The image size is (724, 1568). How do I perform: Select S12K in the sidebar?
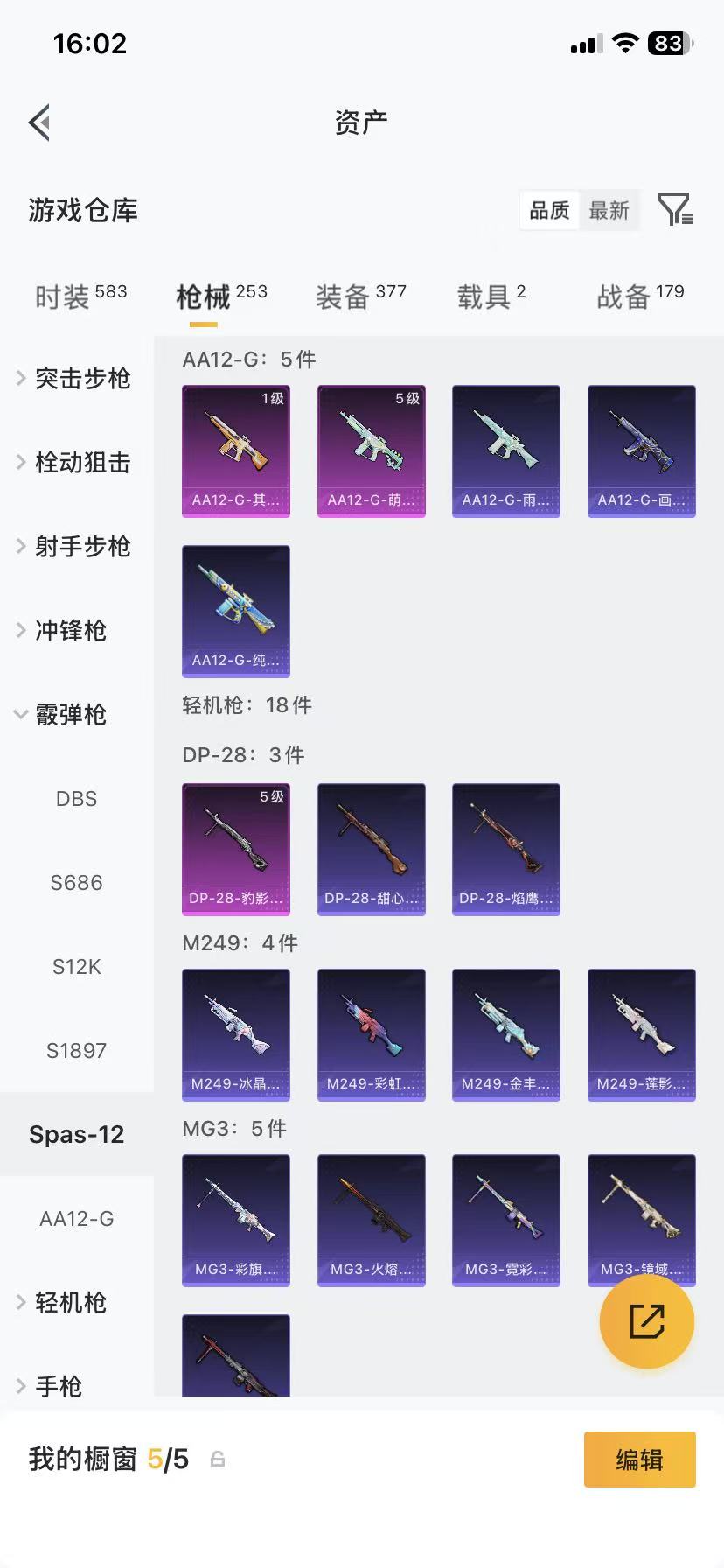[76, 966]
